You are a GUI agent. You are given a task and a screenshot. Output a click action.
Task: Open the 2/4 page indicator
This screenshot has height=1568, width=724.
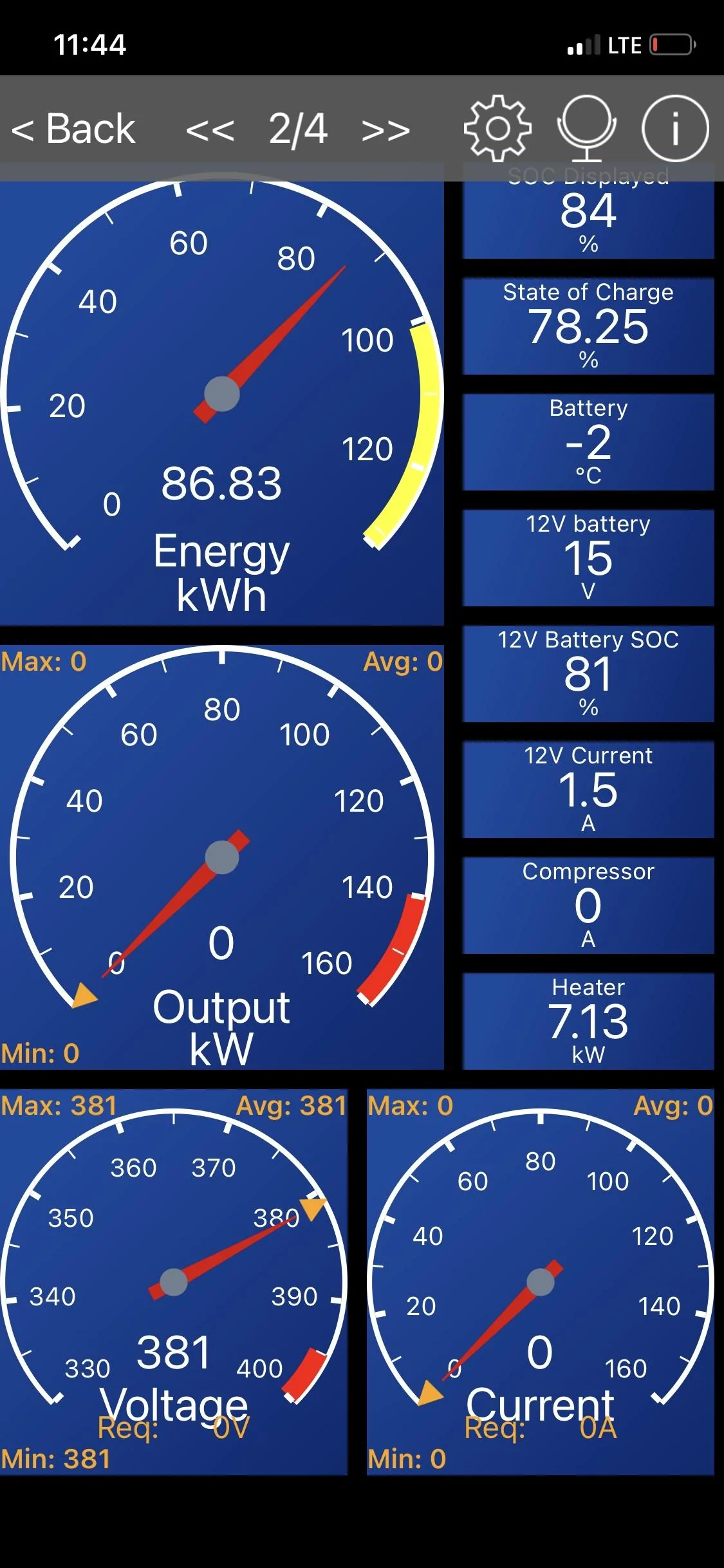click(x=297, y=129)
